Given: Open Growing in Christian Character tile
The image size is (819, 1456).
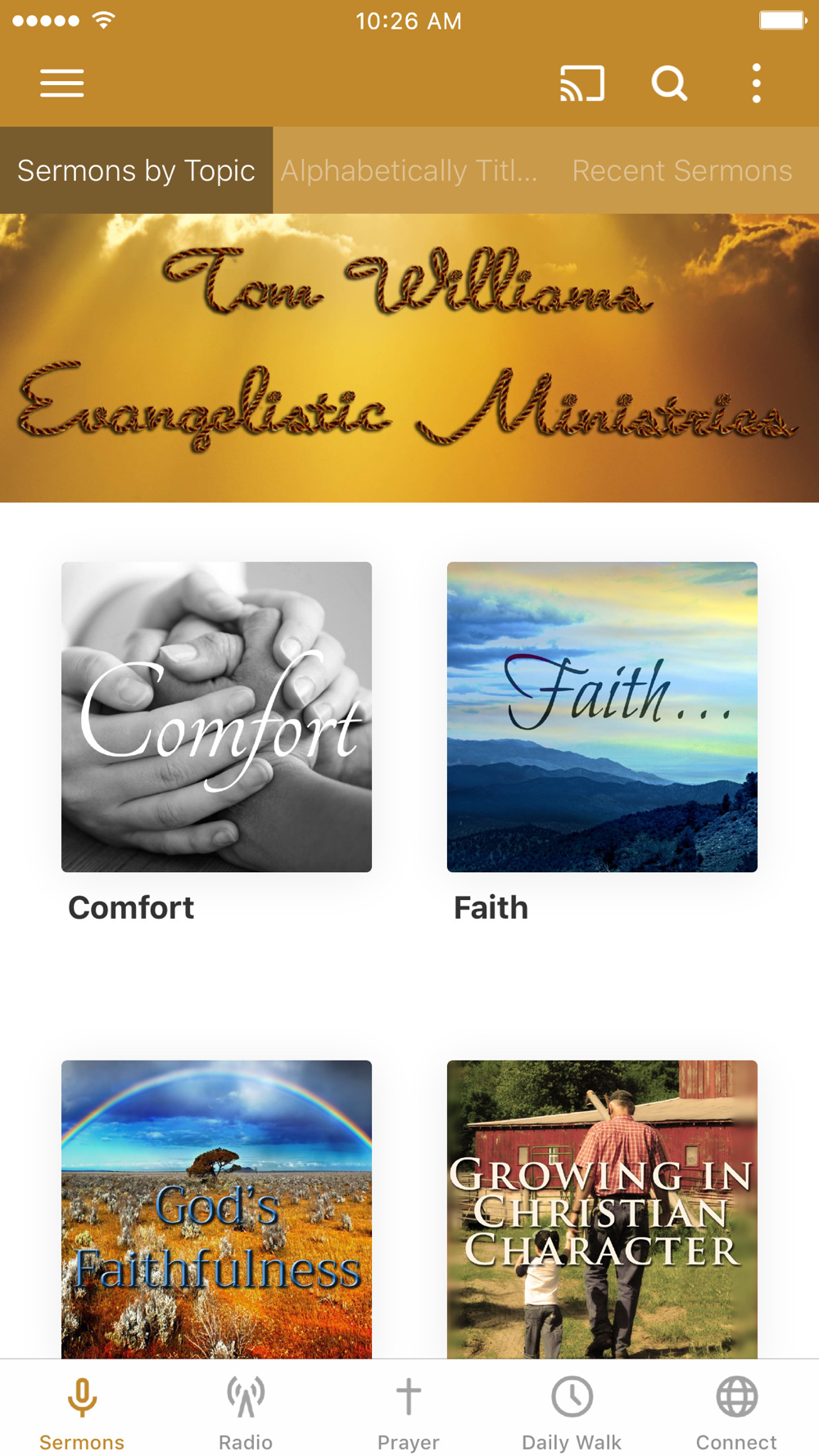Looking at the screenshot, I should [602, 1209].
